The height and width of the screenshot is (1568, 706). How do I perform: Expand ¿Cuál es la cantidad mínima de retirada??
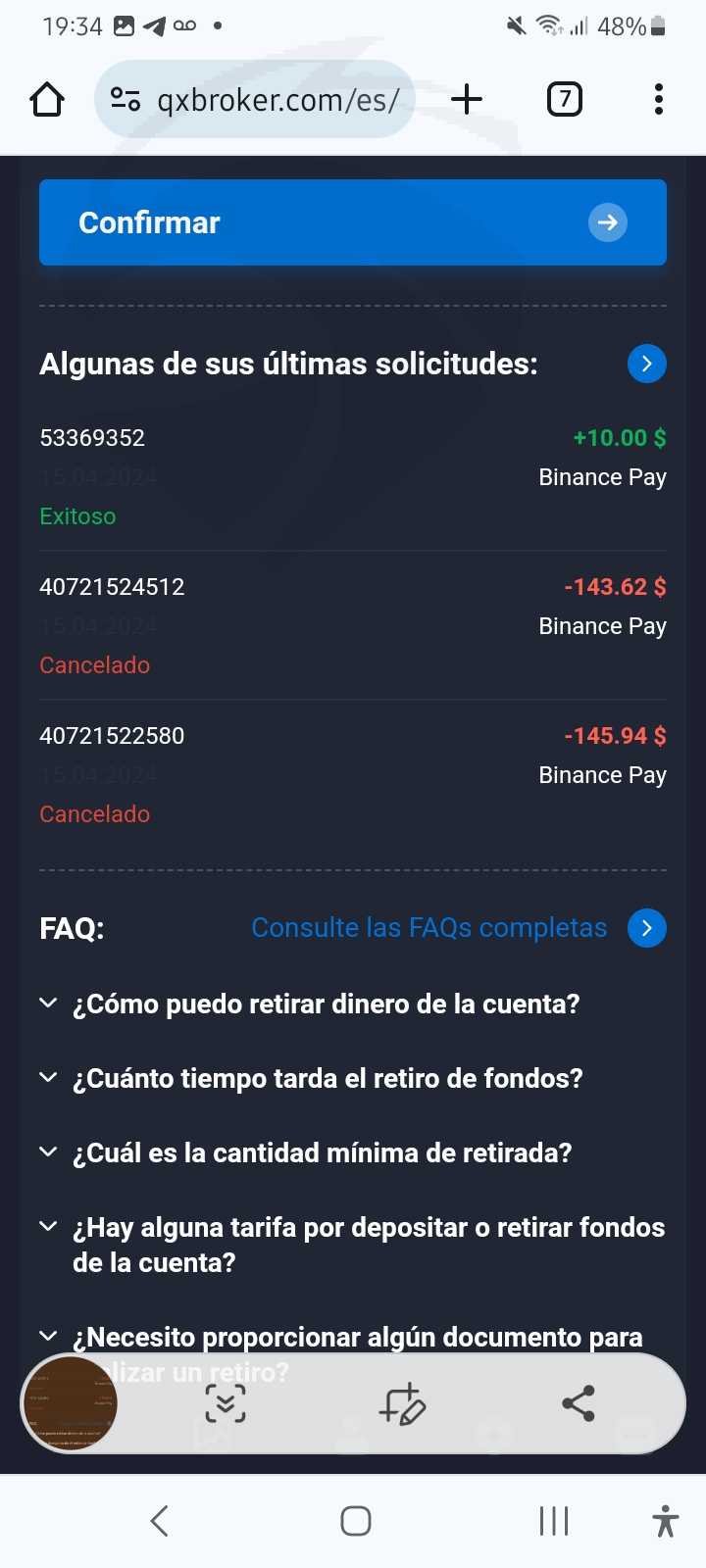click(x=322, y=1152)
